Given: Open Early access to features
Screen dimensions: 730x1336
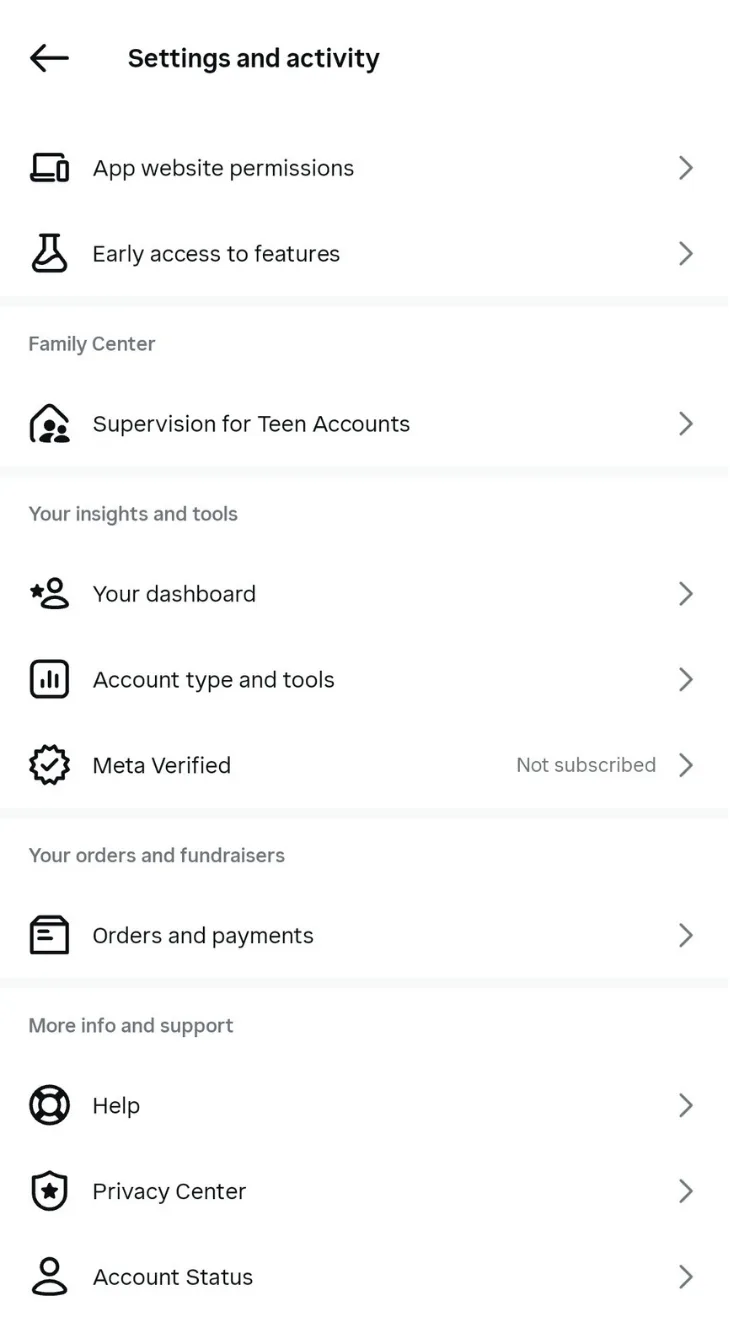Looking at the screenshot, I should (216, 254).
